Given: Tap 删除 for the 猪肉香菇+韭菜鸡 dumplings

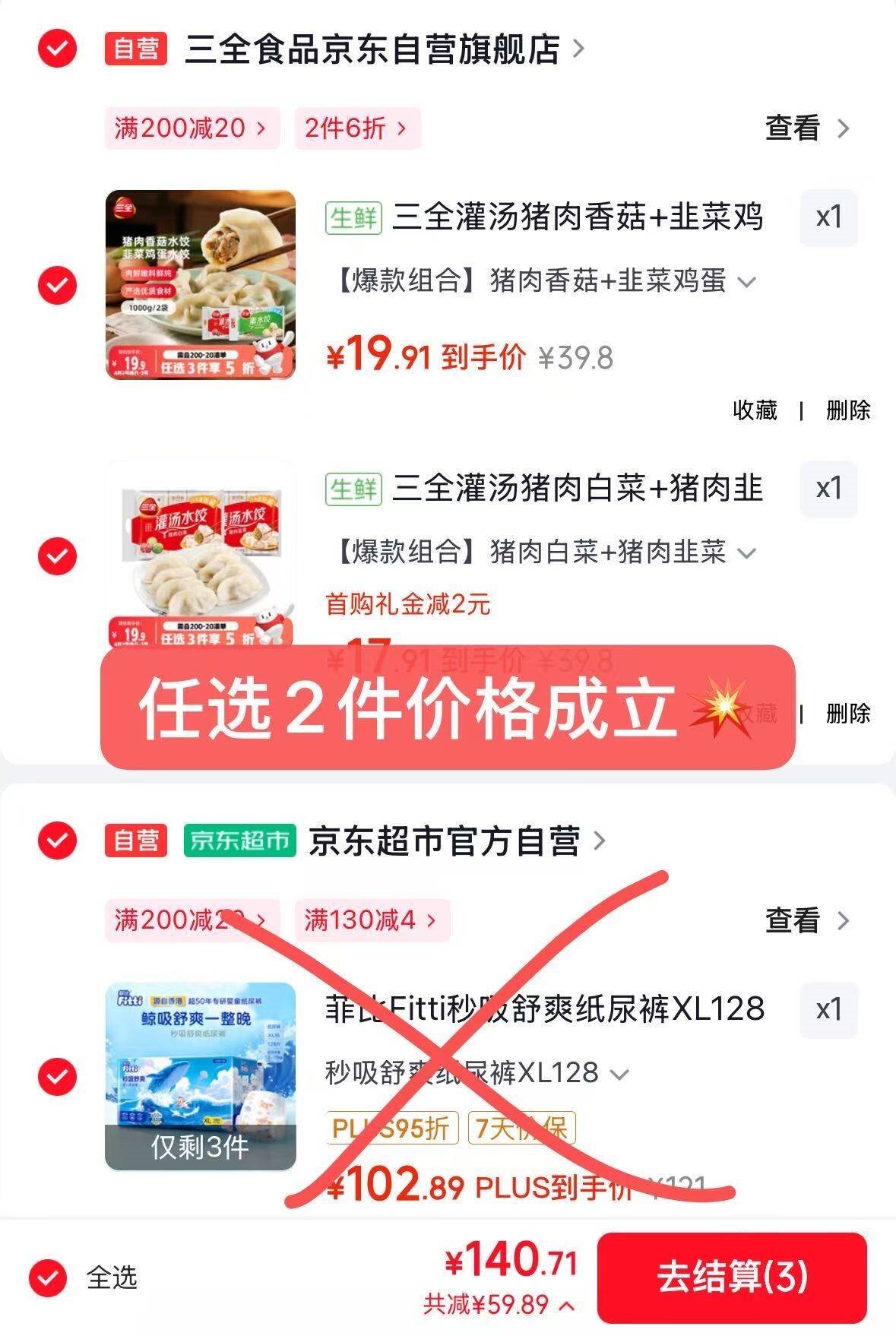Looking at the screenshot, I should pos(847,410).
